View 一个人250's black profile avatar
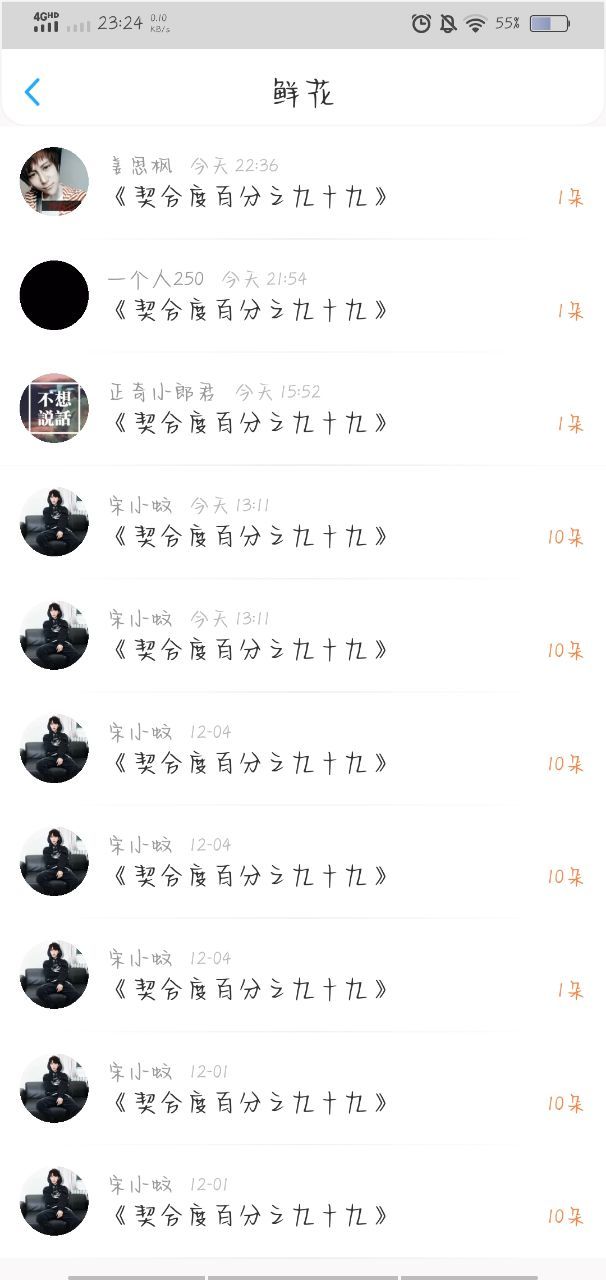606x1280 pixels. point(54,295)
